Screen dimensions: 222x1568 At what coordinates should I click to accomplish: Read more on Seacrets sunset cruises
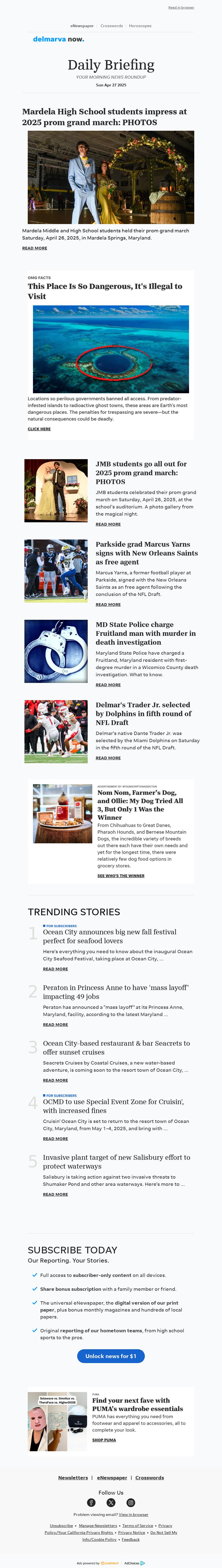pos(56,1080)
